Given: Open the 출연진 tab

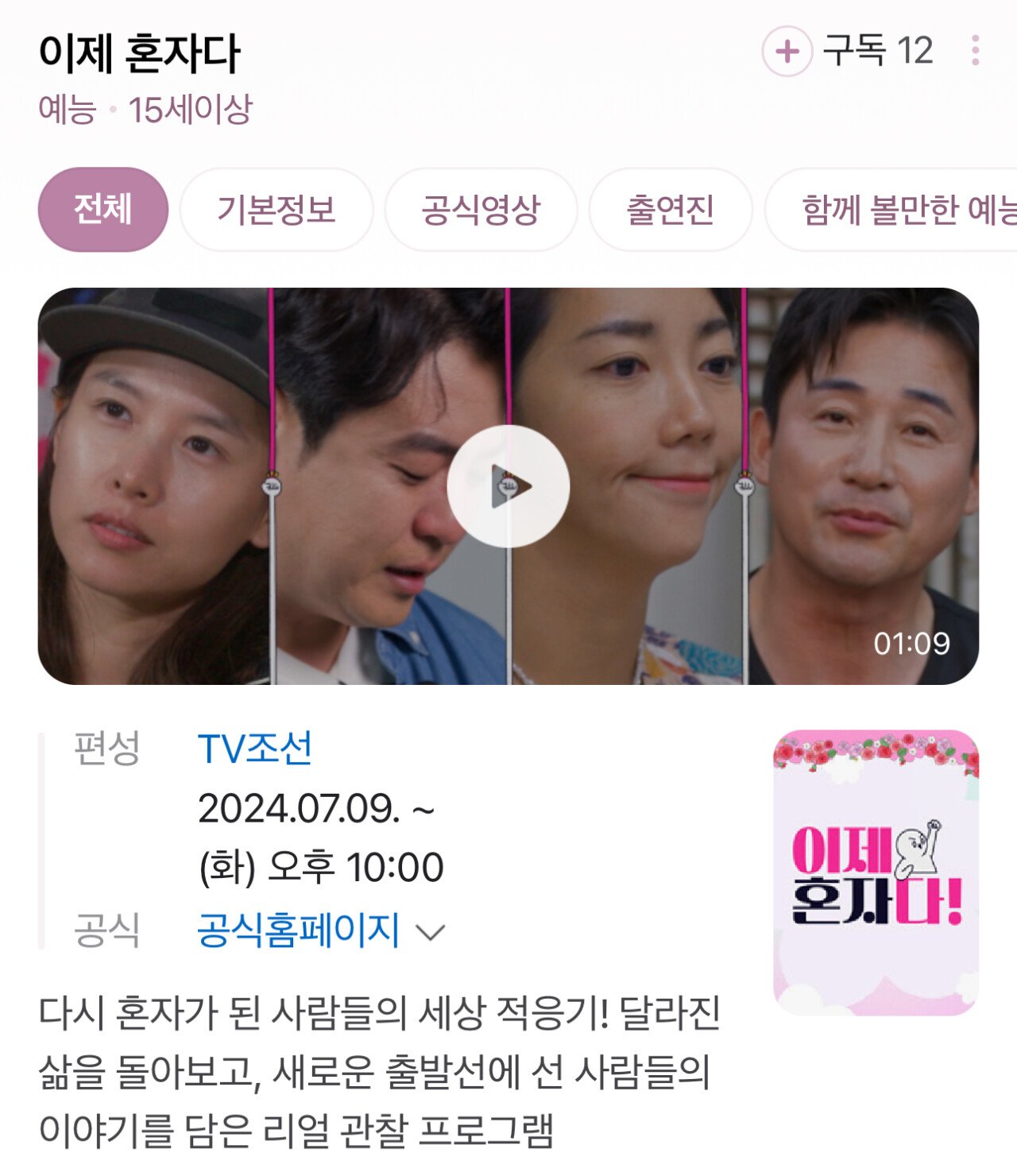Looking at the screenshot, I should point(670,210).
